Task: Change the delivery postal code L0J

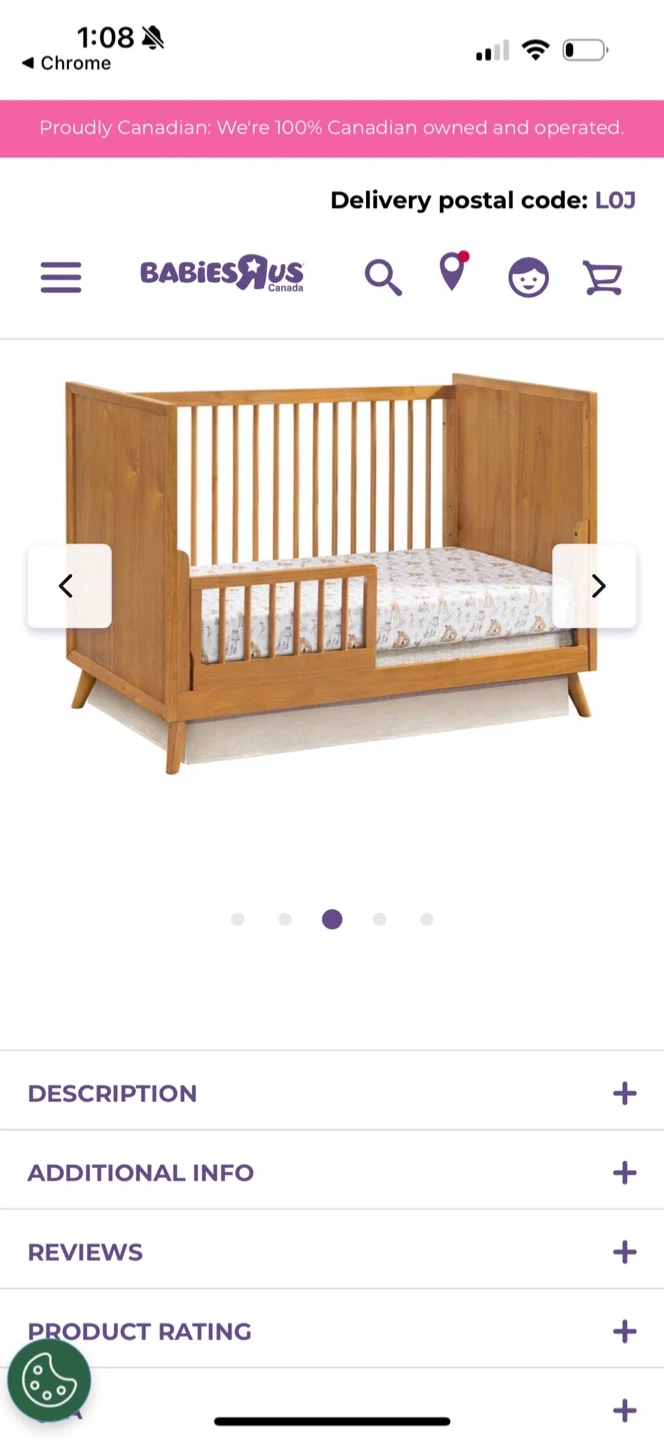Action: pyautogui.click(x=615, y=200)
